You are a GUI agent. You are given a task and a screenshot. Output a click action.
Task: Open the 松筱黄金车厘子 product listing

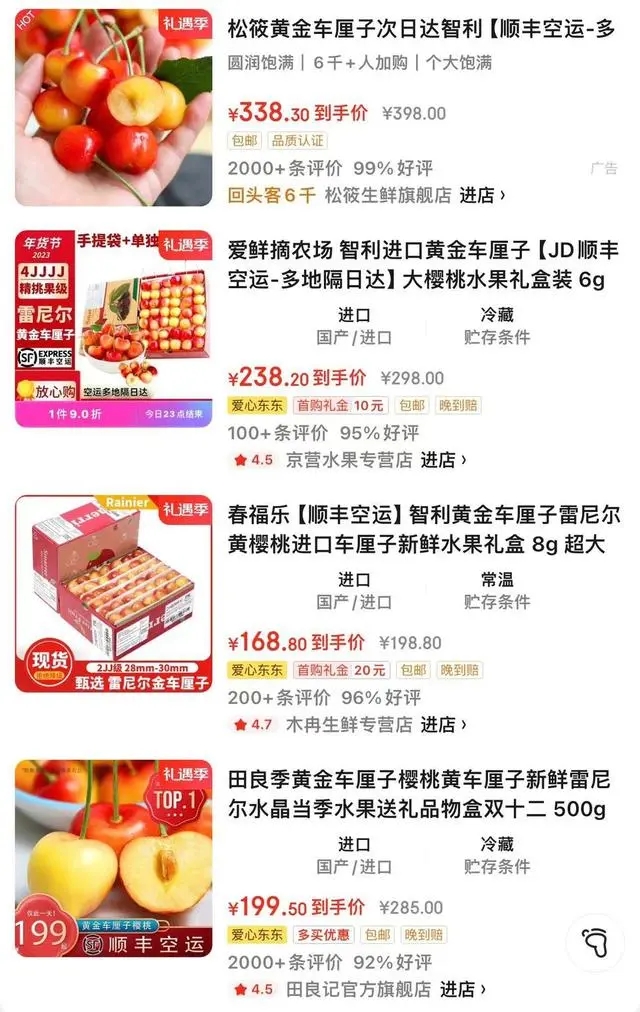pos(420,28)
